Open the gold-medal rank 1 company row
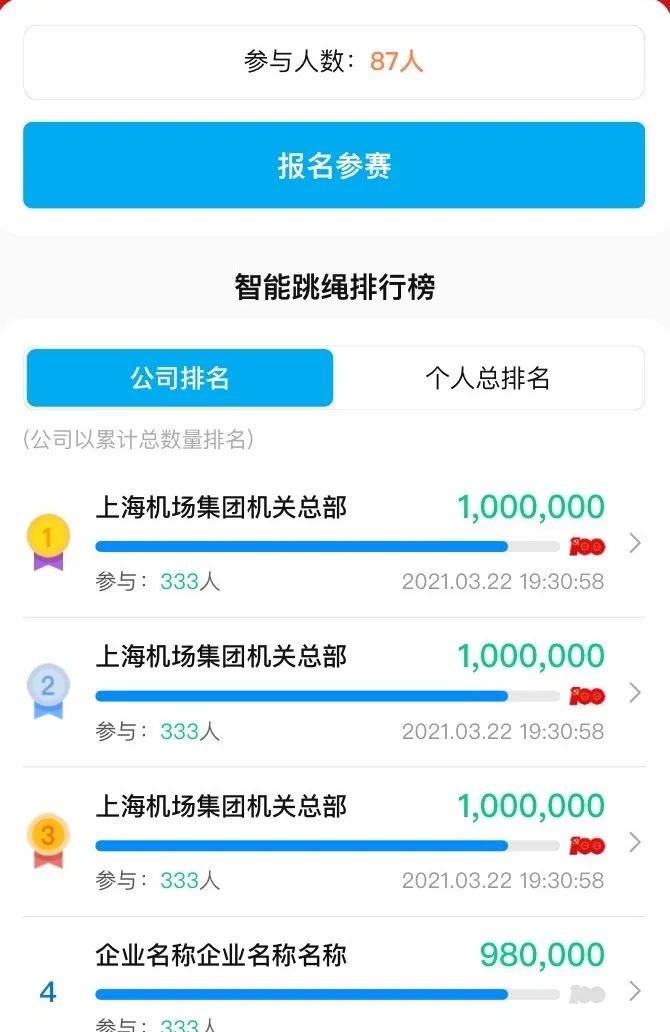Viewport: 670px width, 1032px height. coord(334,543)
